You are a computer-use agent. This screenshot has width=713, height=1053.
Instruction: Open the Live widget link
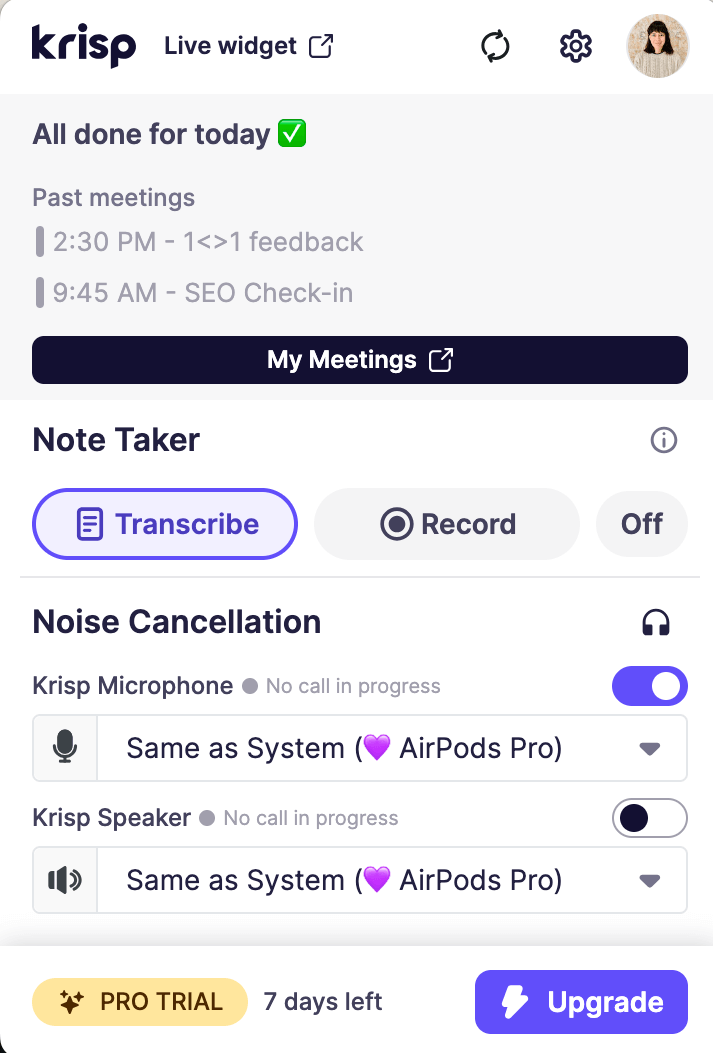coord(248,46)
